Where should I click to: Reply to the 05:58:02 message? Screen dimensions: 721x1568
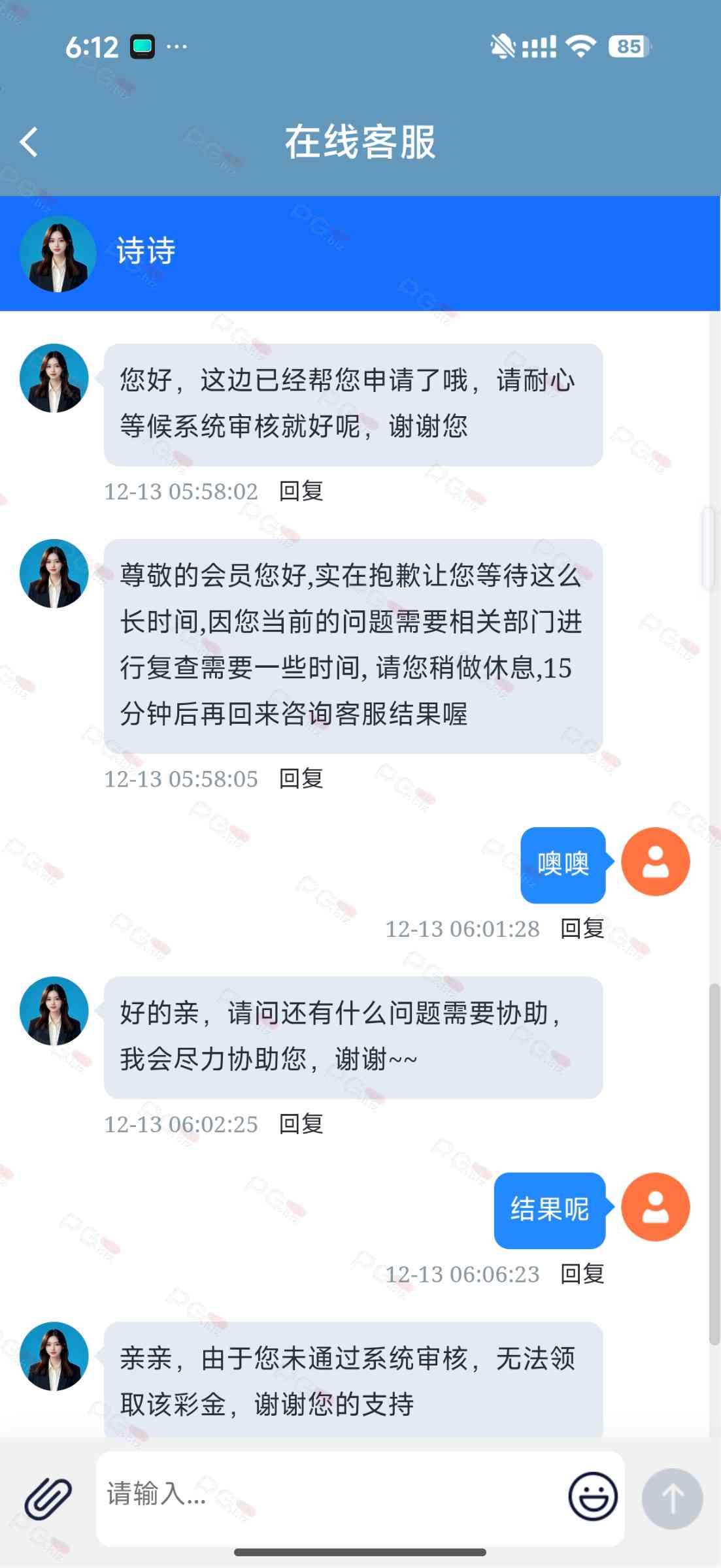point(301,491)
